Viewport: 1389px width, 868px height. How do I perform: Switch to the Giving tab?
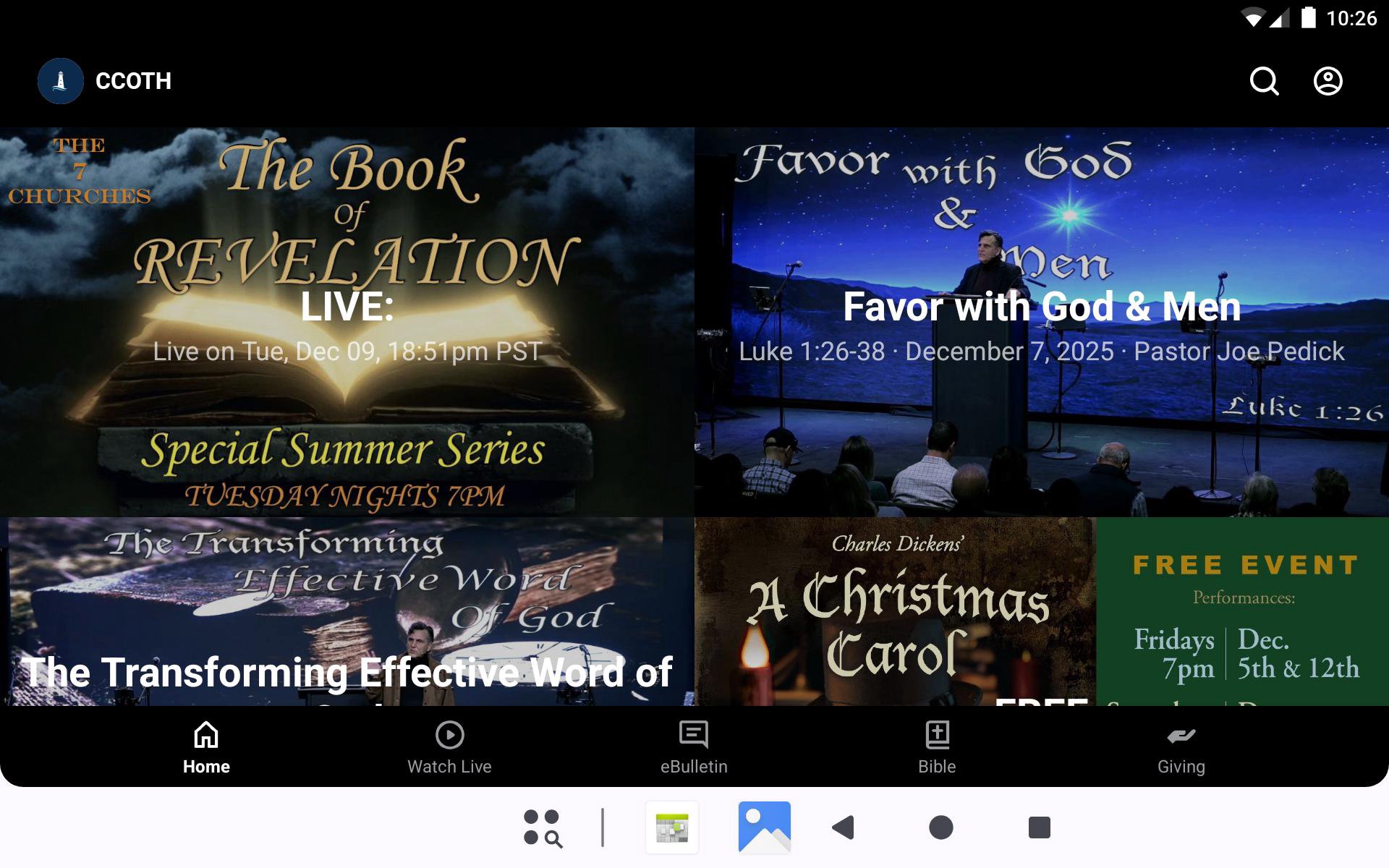click(x=1181, y=747)
